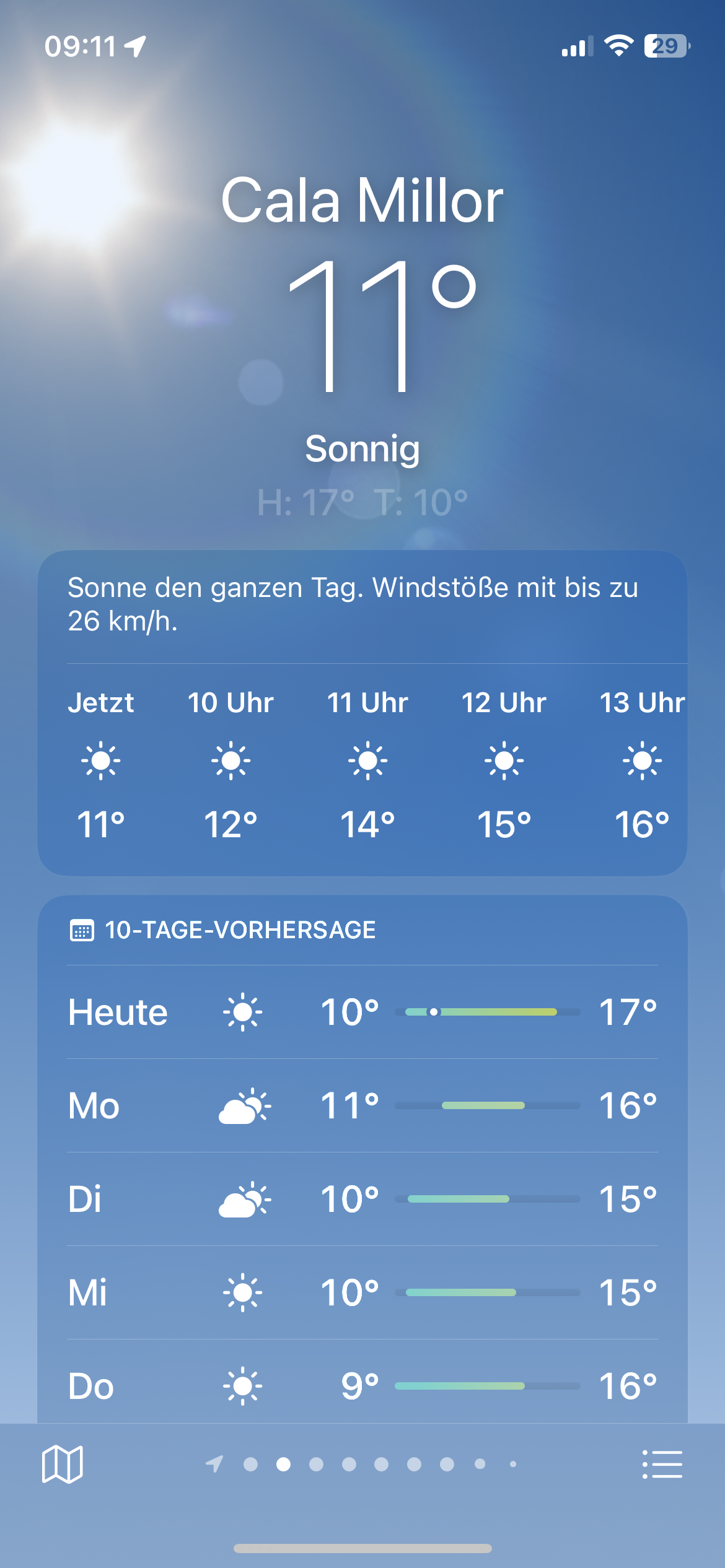Open today's forecast row Heute
This screenshot has height=1568, width=725.
click(362, 1012)
